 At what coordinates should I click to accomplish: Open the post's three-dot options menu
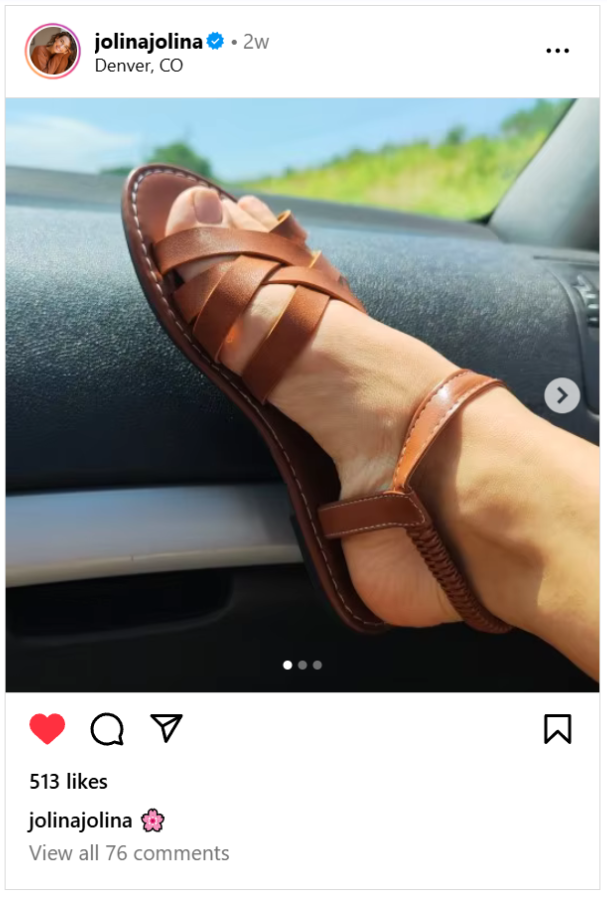click(x=557, y=51)
